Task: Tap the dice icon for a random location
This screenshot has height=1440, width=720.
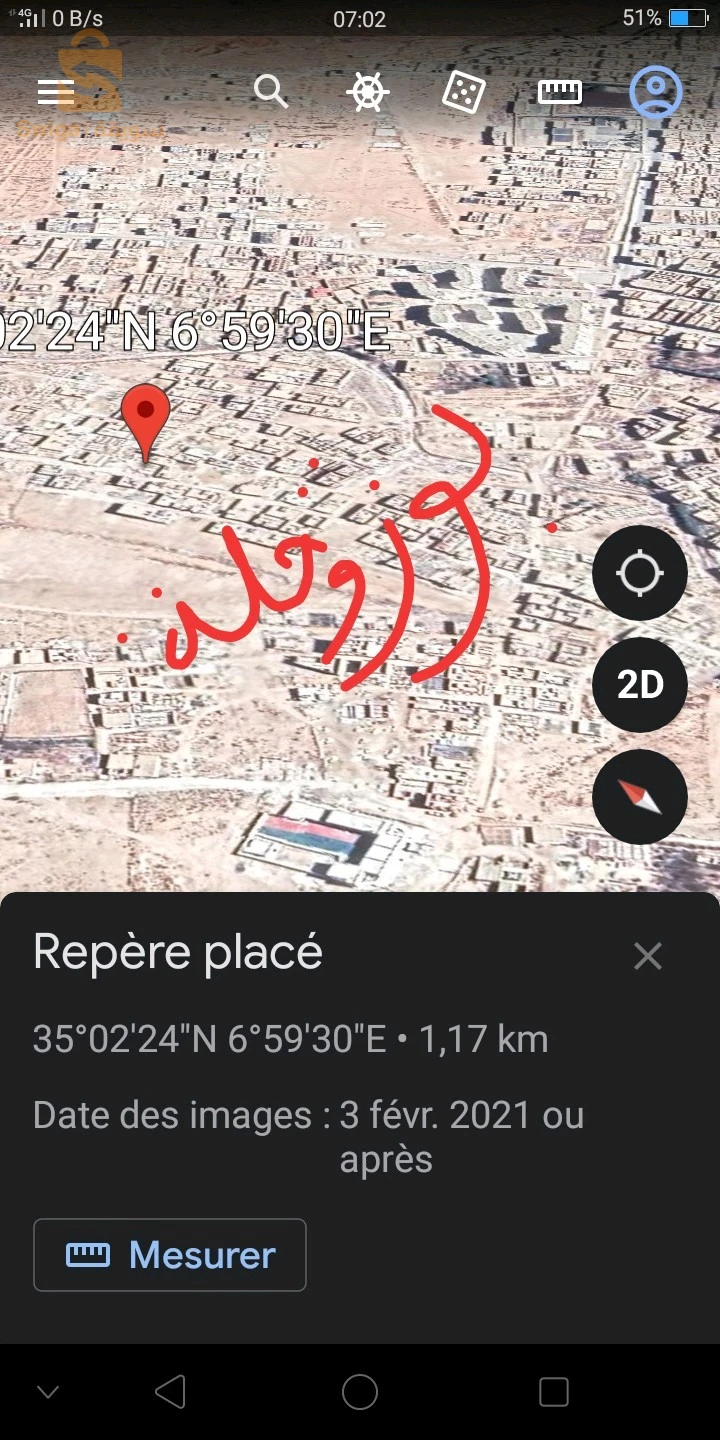Action: pos(463,91)
